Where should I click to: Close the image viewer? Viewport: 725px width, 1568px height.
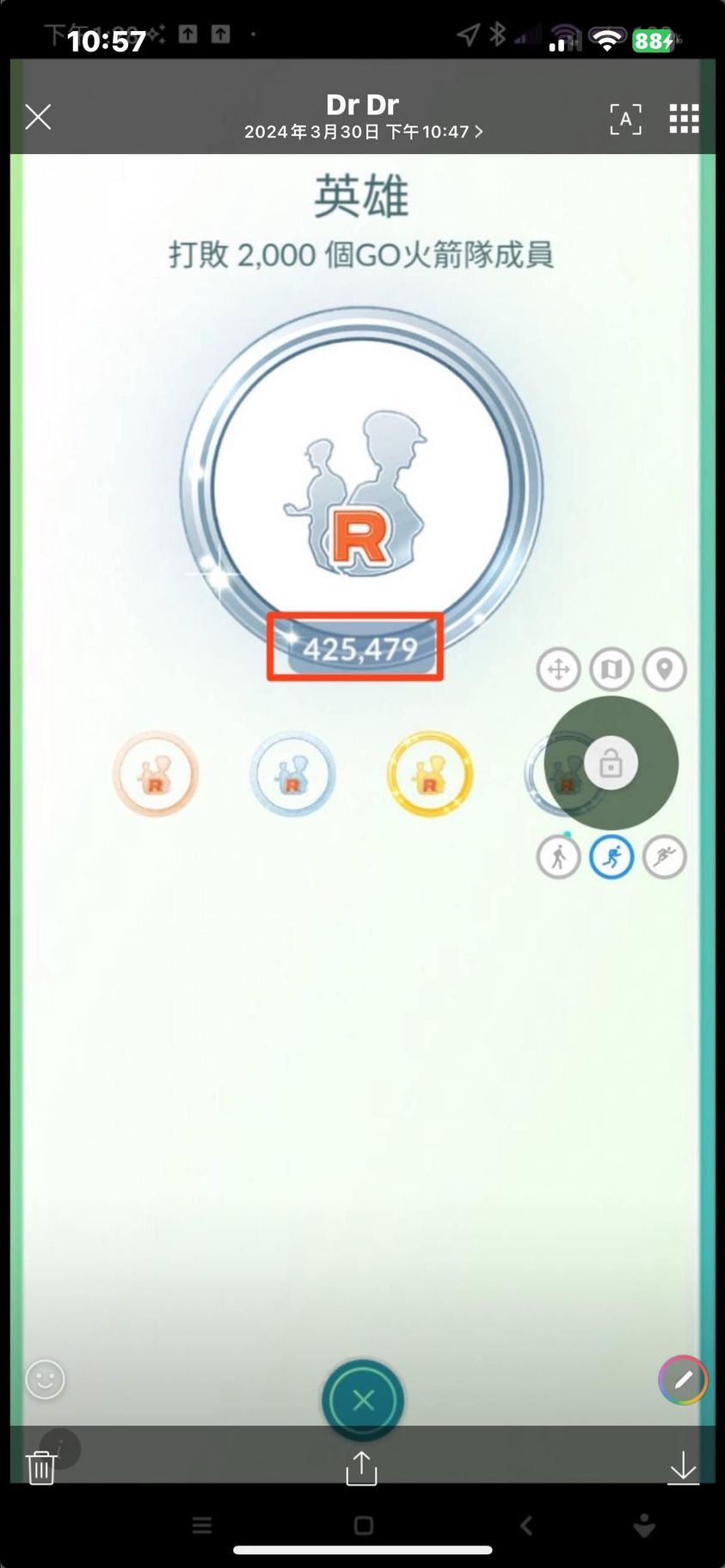click(38, 117)
